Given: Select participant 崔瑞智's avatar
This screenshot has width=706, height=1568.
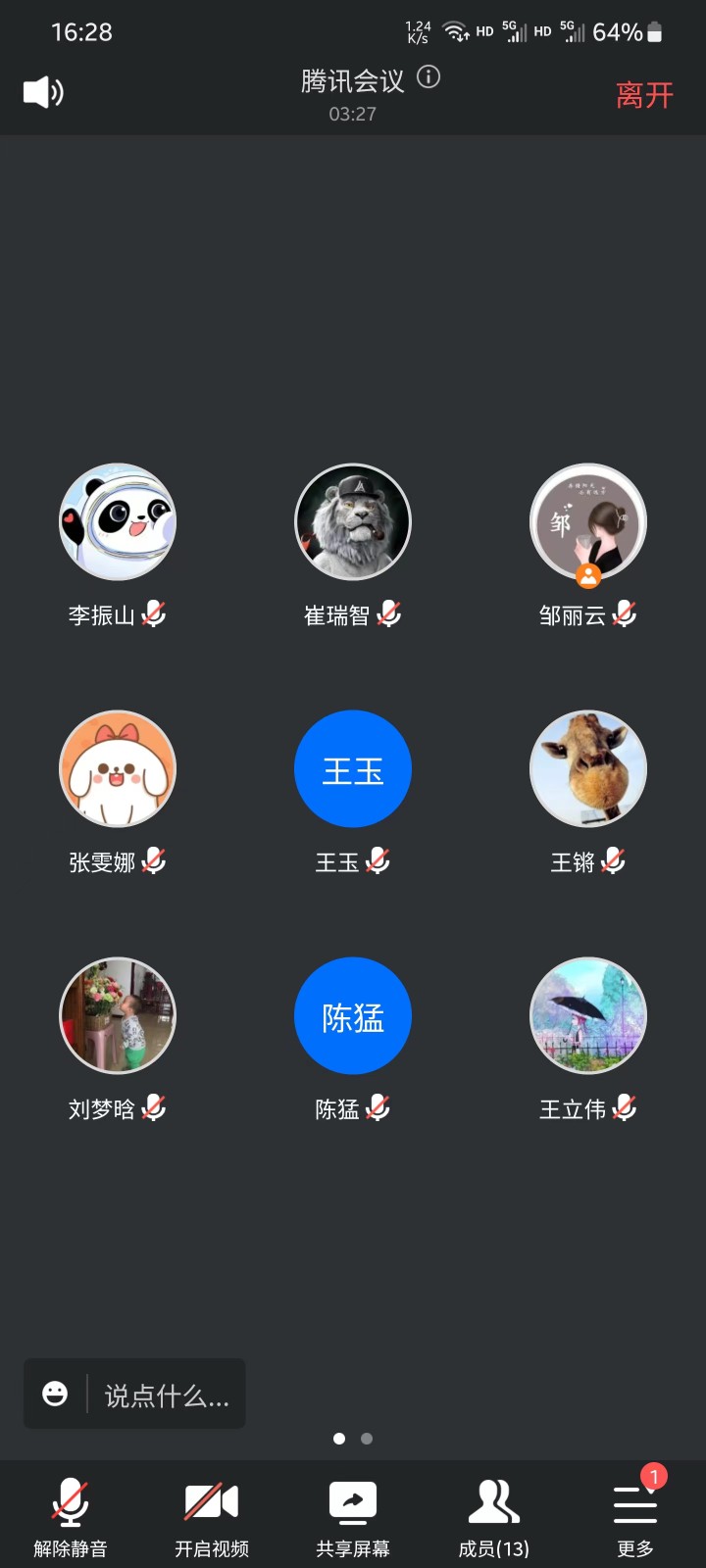Looking at the screenshot, I should [x=353, y=522].
